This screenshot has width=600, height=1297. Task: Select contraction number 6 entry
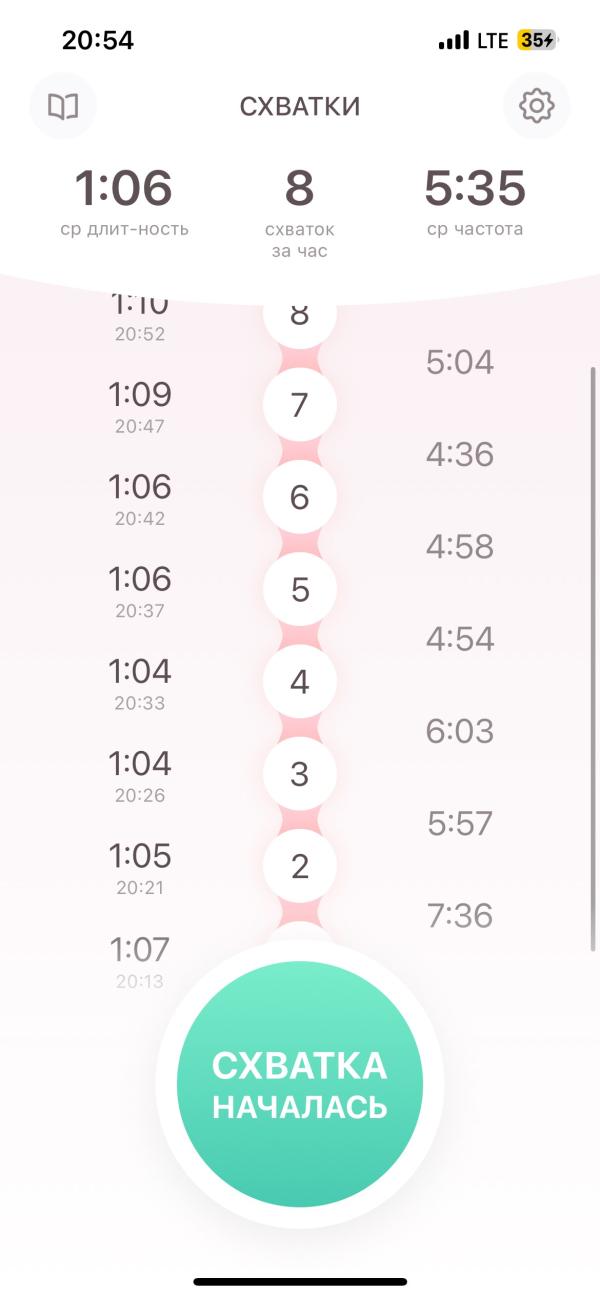click(x=299, y=498)
